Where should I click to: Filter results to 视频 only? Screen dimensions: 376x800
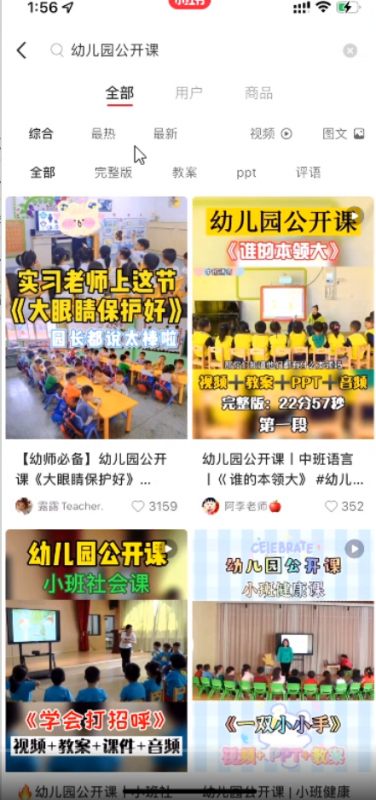[x=271, y=134]
